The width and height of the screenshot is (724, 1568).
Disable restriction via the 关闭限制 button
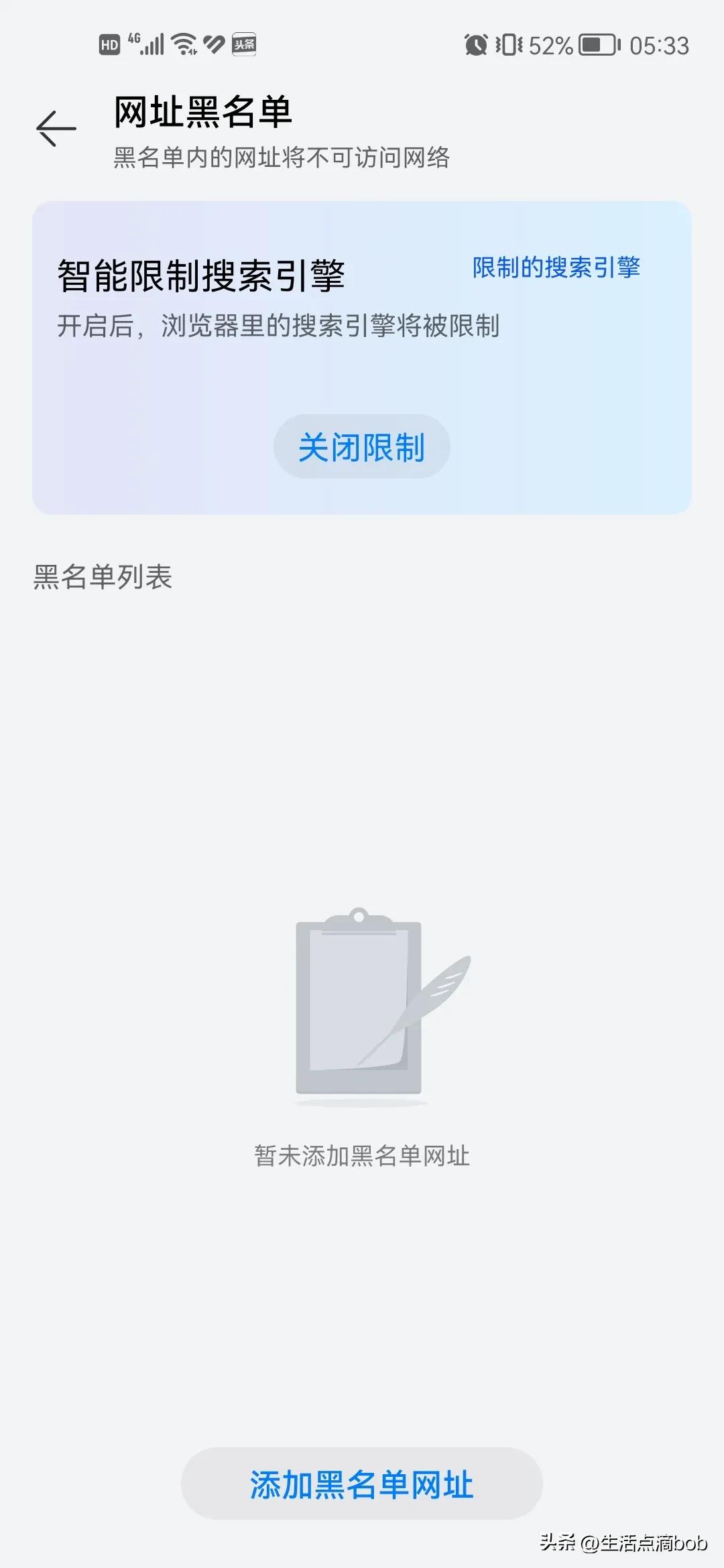362,446
